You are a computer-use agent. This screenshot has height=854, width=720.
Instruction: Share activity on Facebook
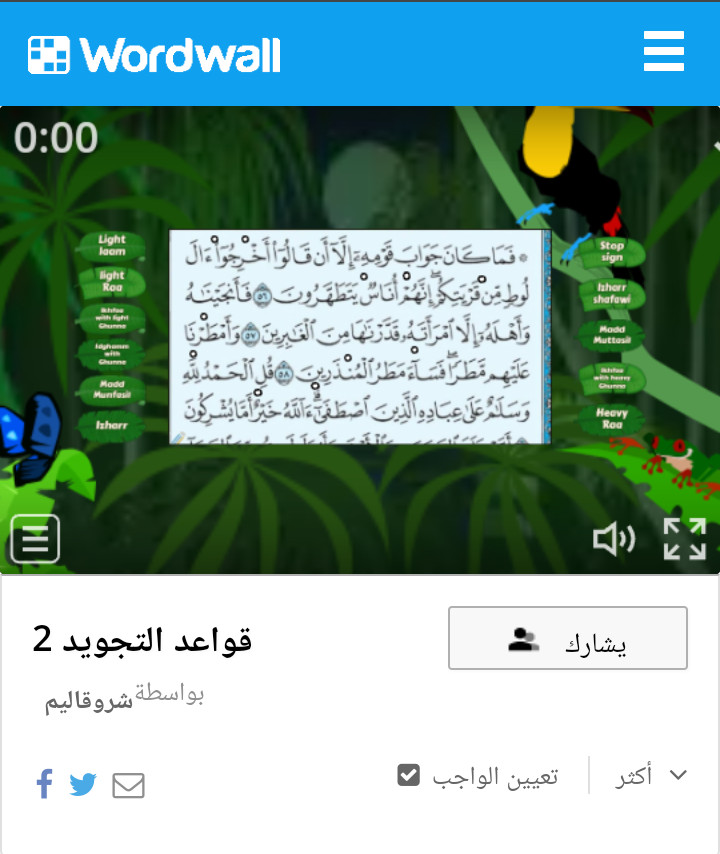point(44,784)
